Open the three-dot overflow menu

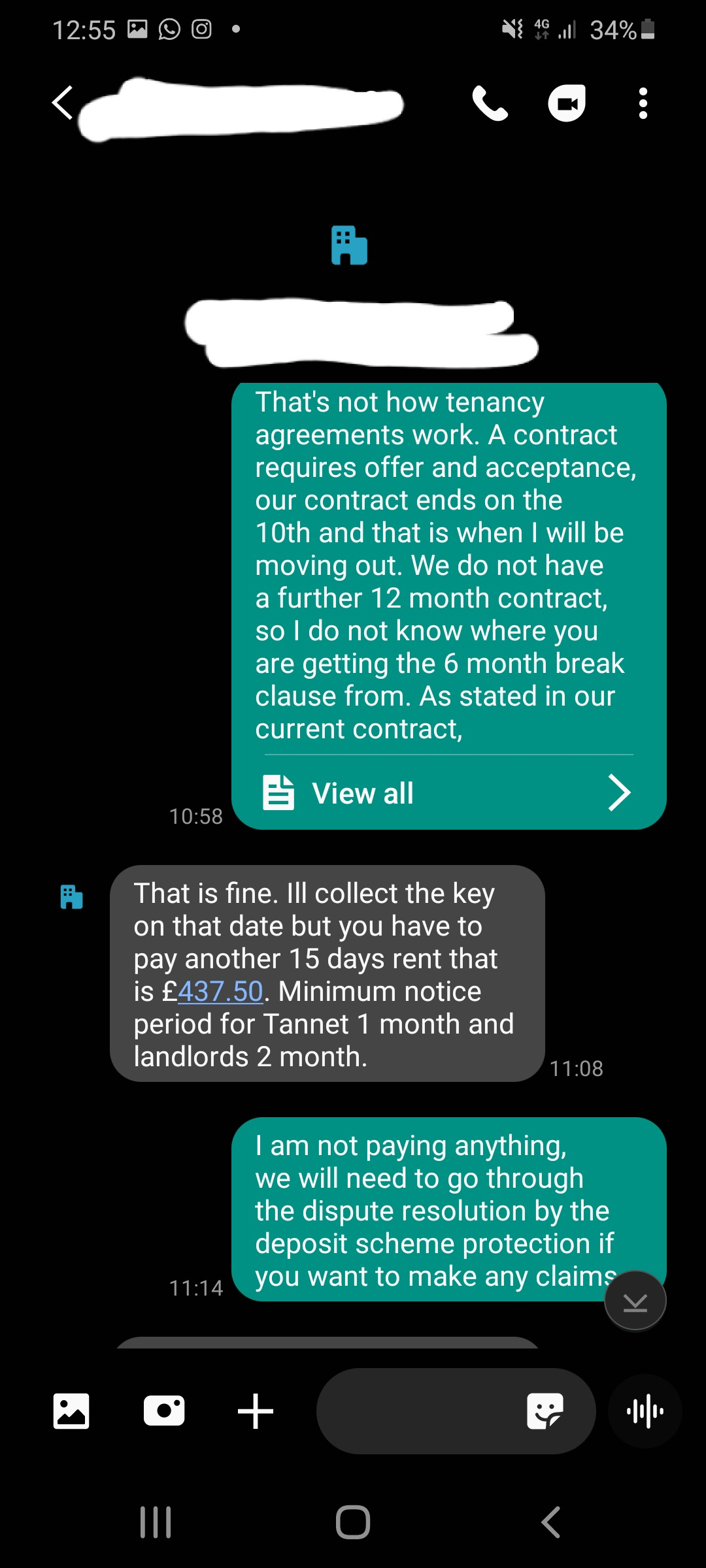coord(643,103)
